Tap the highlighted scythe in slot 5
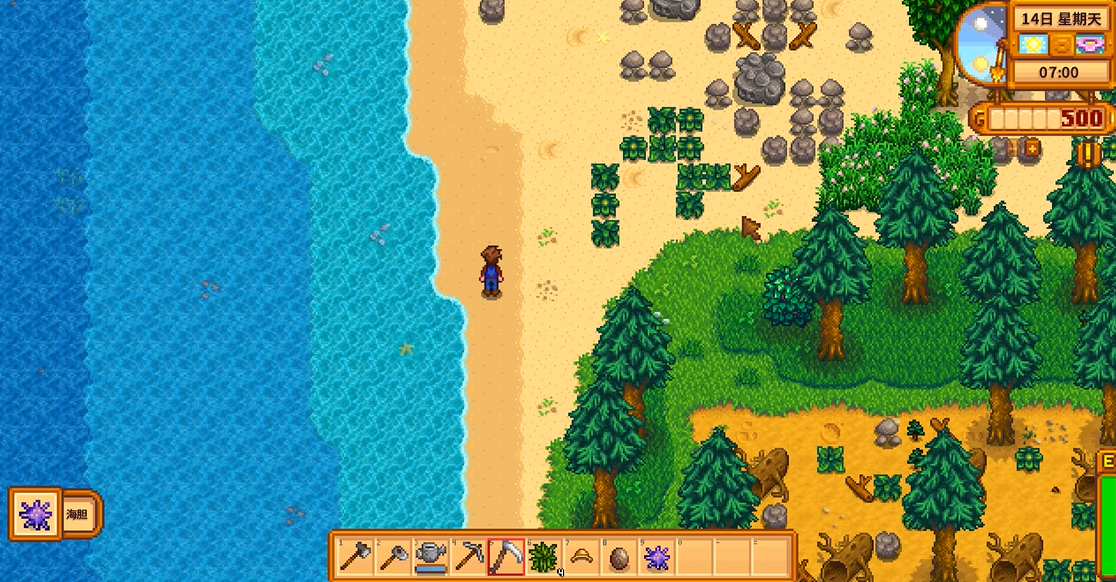This screenshot has width=1116, height=582. pyautogui.click(x=506, y=555)
